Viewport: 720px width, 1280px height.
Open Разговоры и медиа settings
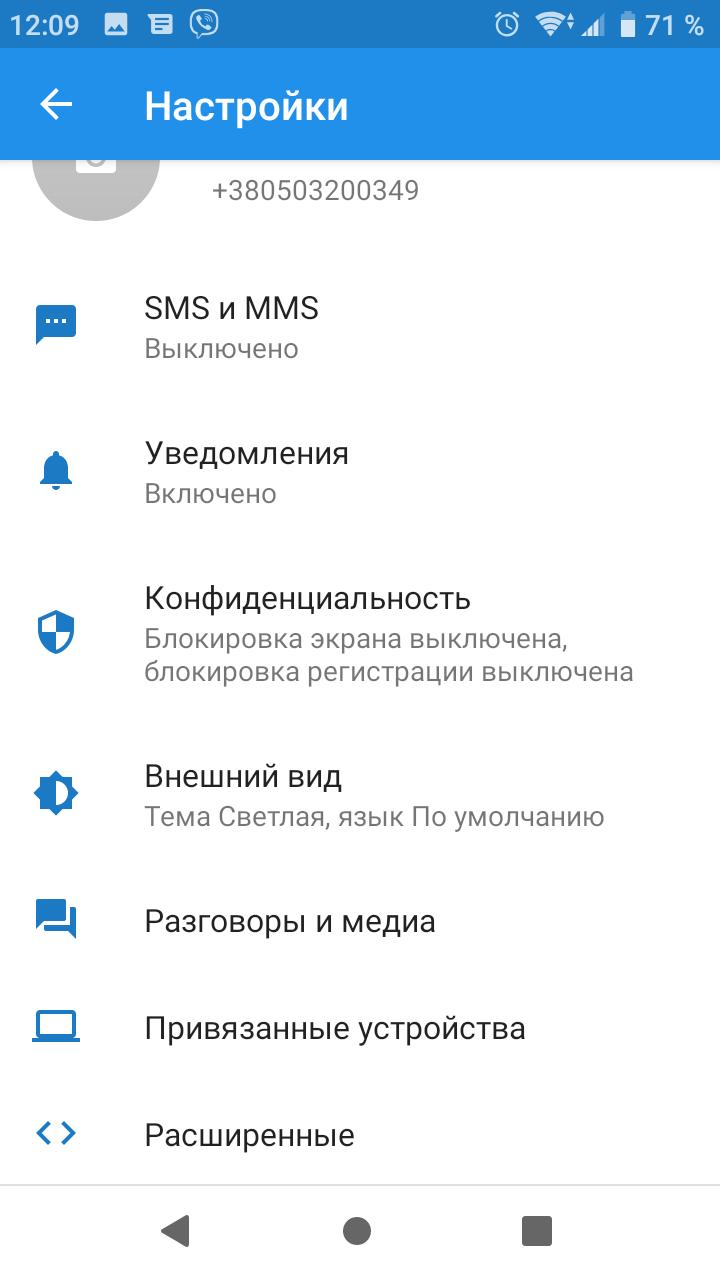(x=290, y=921)
